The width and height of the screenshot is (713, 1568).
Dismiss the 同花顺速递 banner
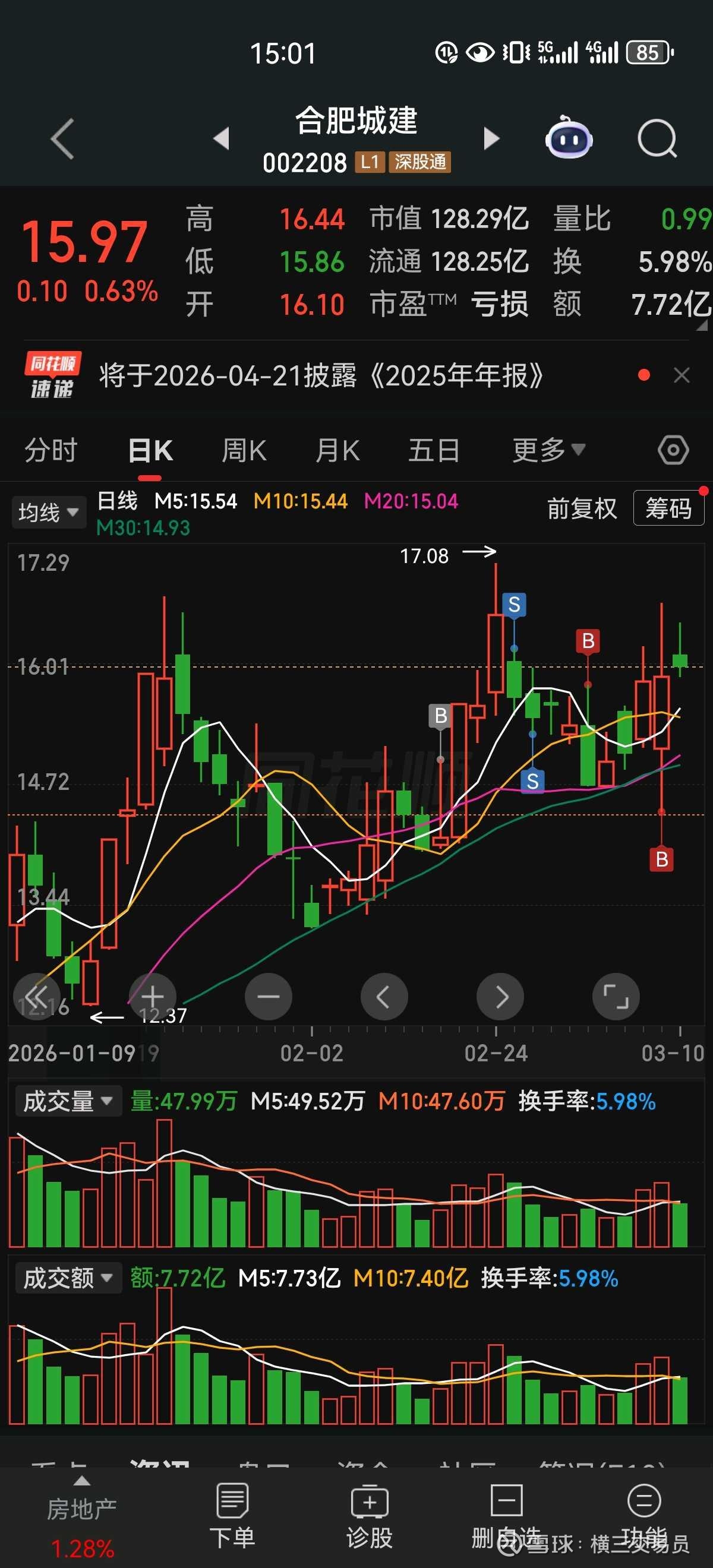click(682, 375)
